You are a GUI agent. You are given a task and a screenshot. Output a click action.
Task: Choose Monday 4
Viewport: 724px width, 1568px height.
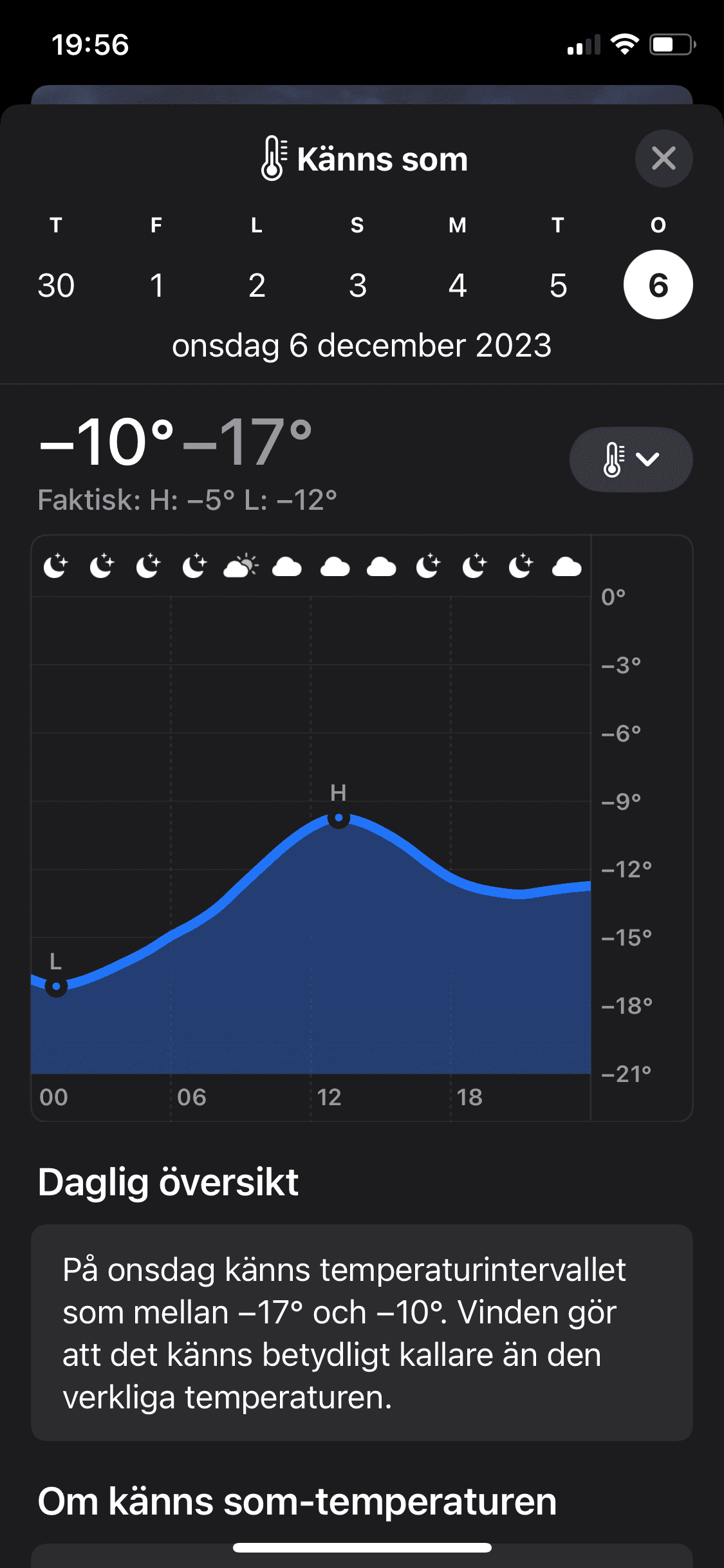(458, 285)
